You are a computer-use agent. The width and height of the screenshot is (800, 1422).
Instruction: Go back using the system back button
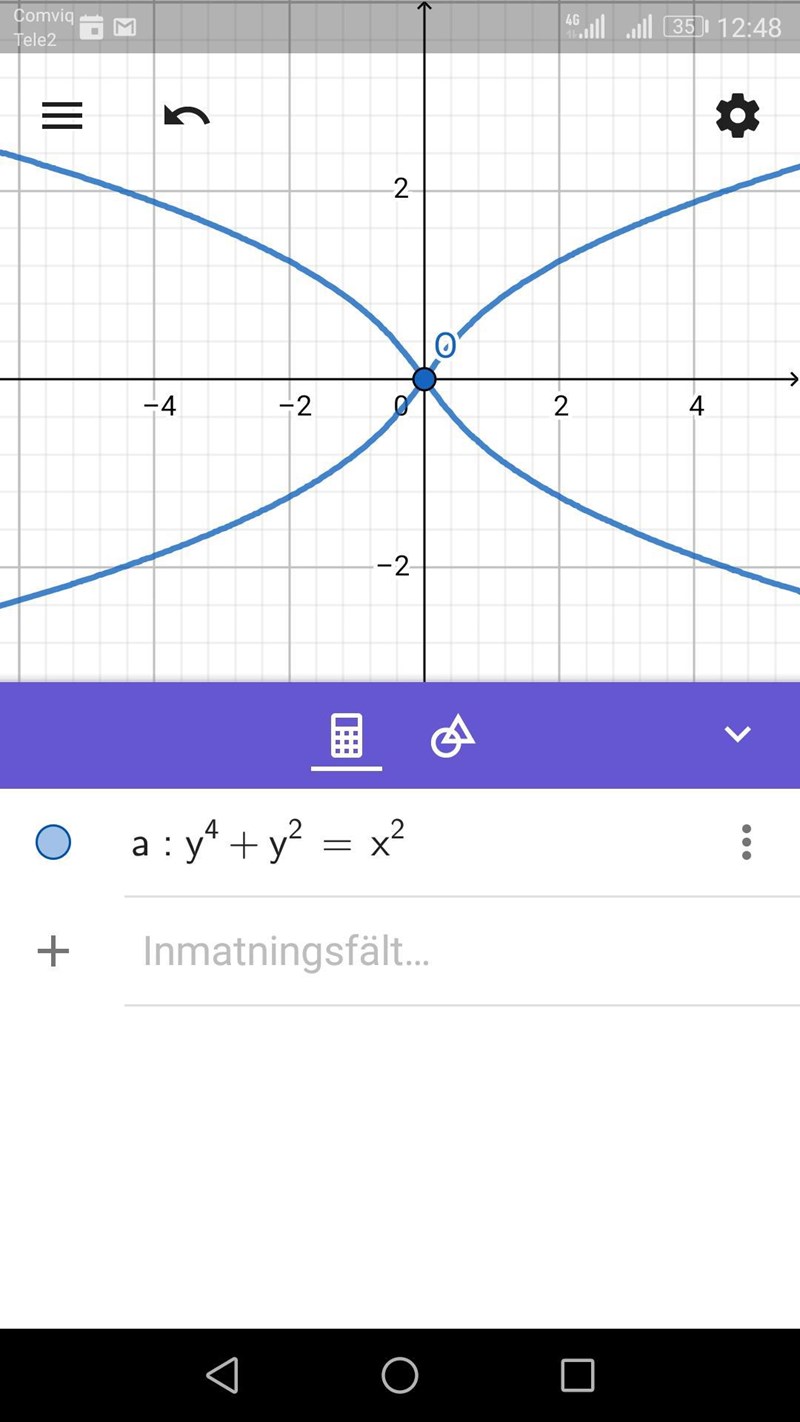click(222, 1375)
